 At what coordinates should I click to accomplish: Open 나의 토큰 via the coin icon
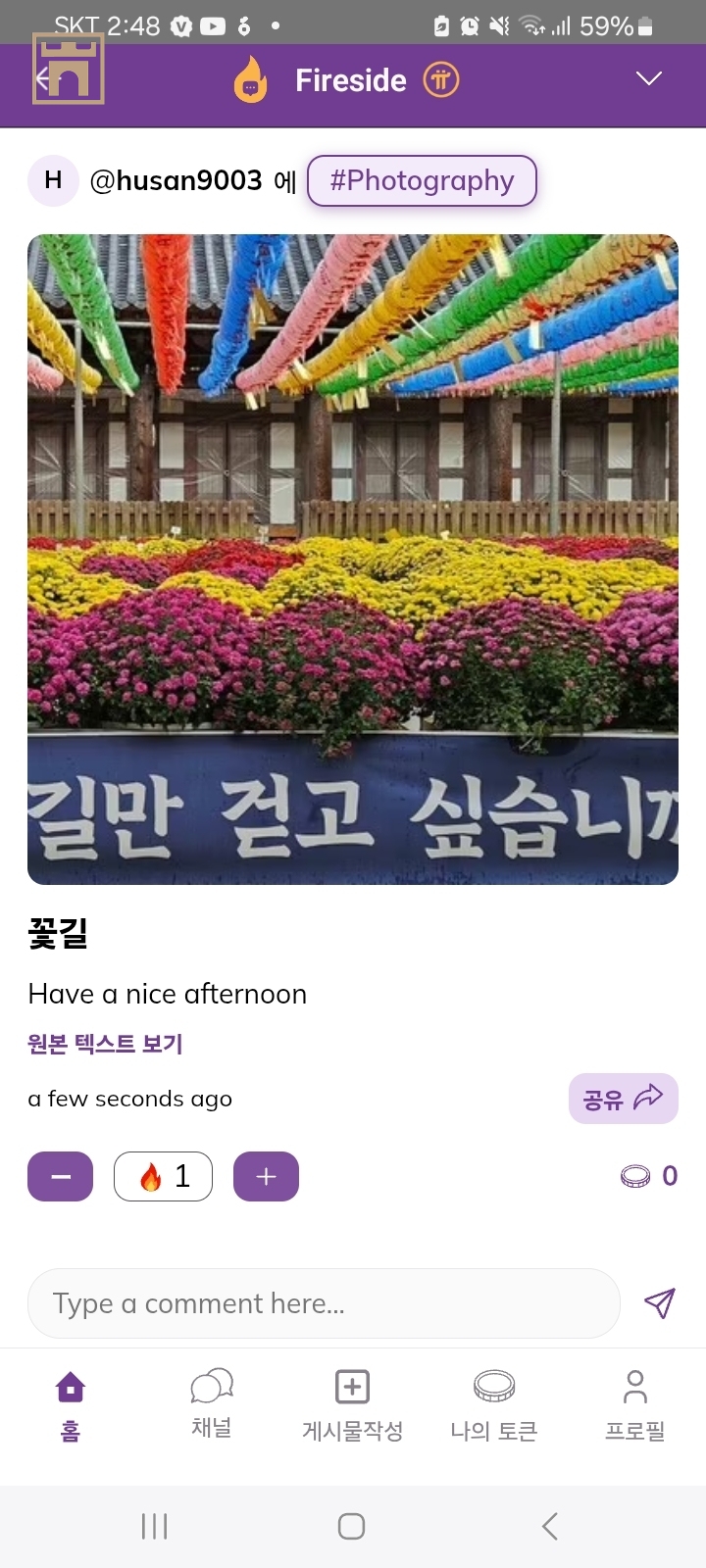tap(492, 1386)
